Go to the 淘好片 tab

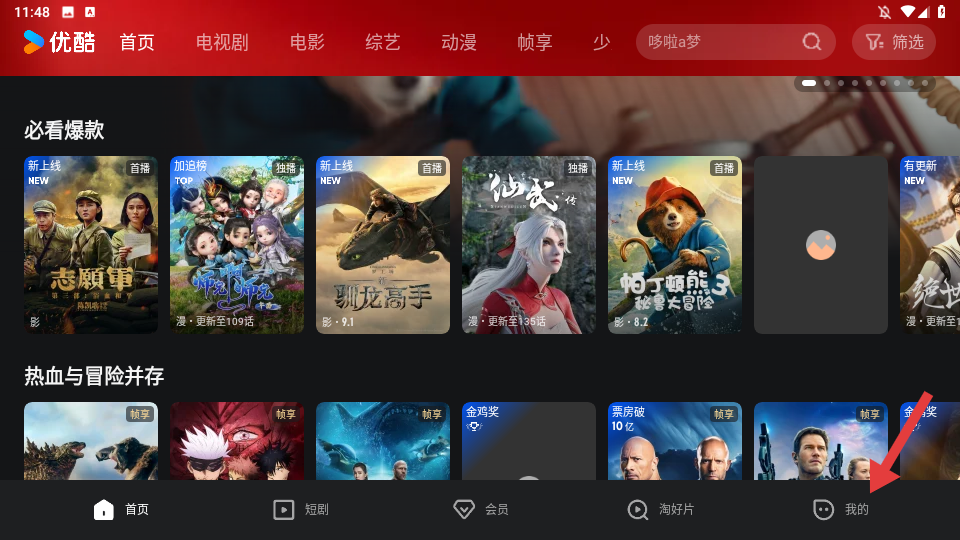click(661, 509)
